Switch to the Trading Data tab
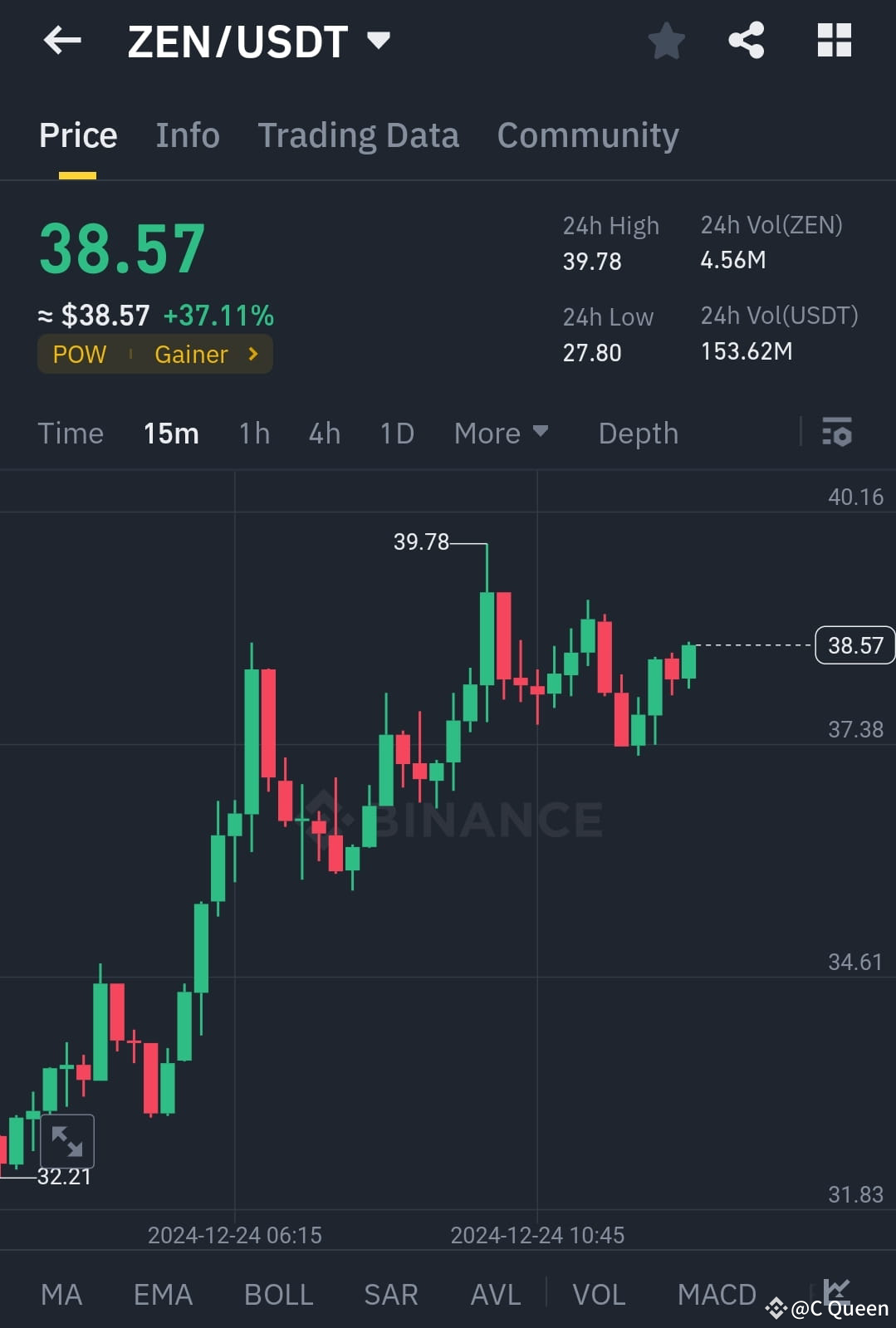896x1328 pixels. 359,135
